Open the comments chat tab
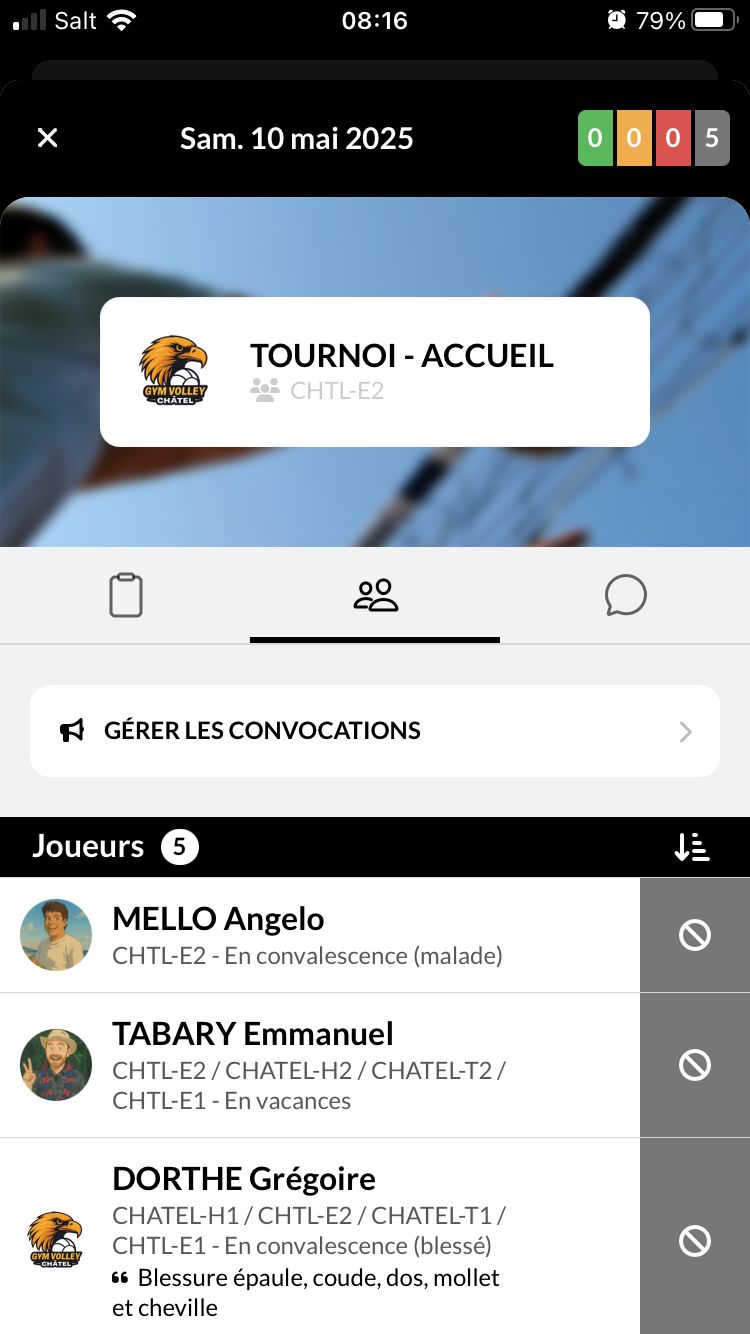The image size is (750, 1334). pyautogui.click(x=625, y=595)
